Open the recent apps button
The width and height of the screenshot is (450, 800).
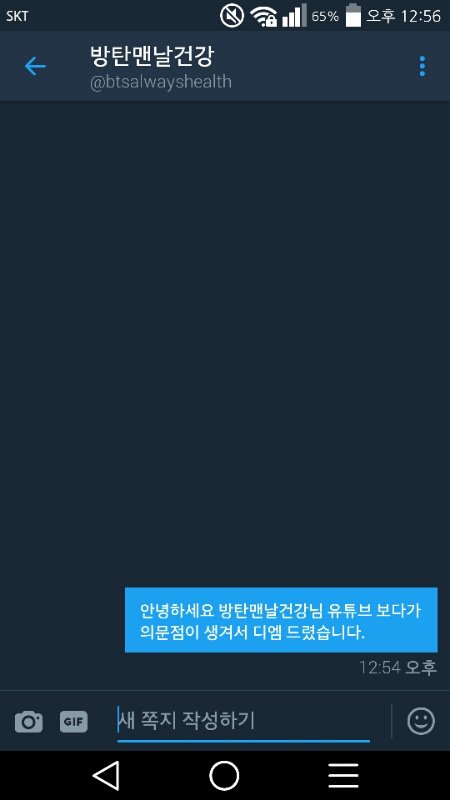[x=343, y=776]
